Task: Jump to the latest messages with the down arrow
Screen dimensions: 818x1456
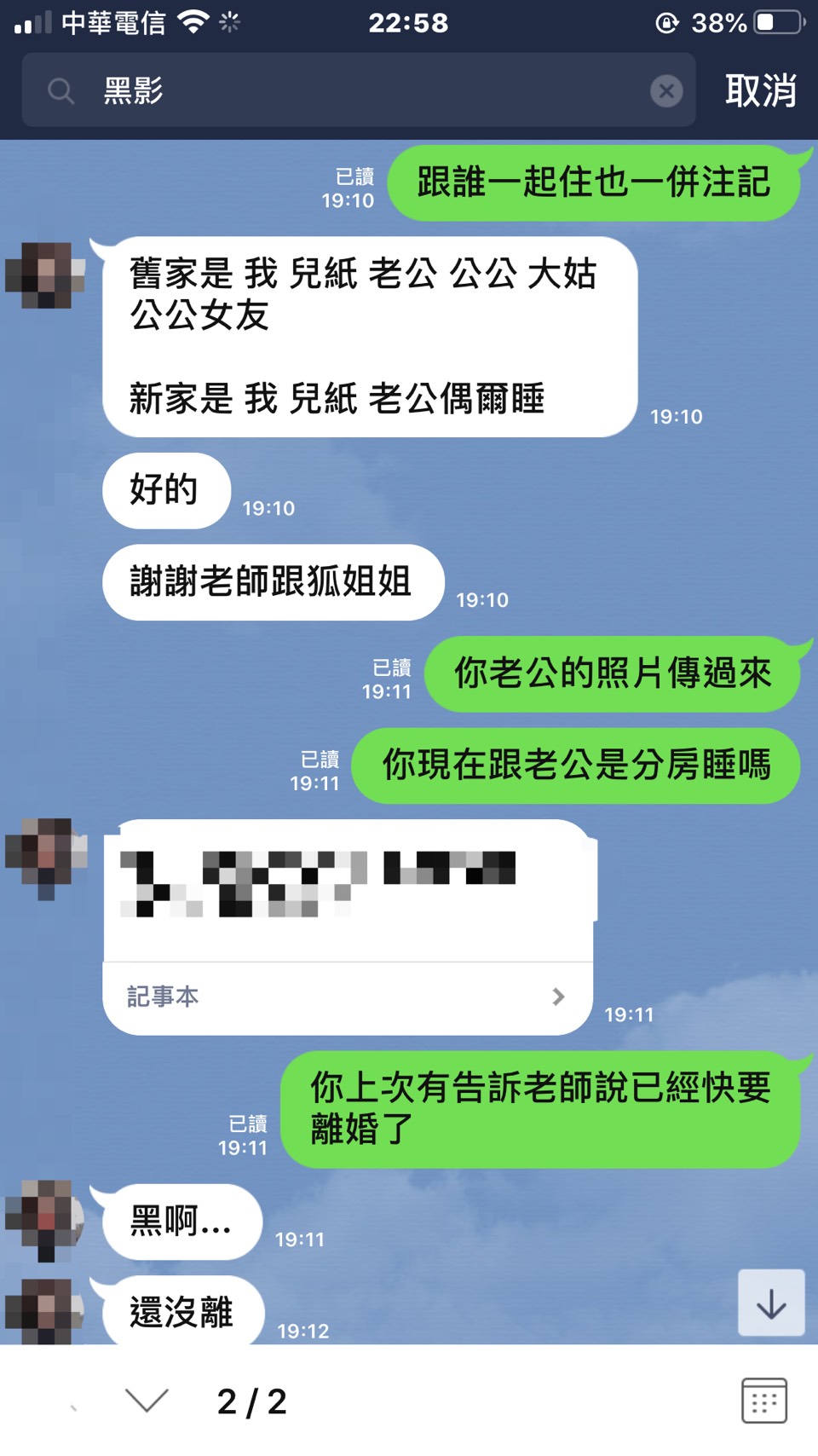Action: [771, 1303]
